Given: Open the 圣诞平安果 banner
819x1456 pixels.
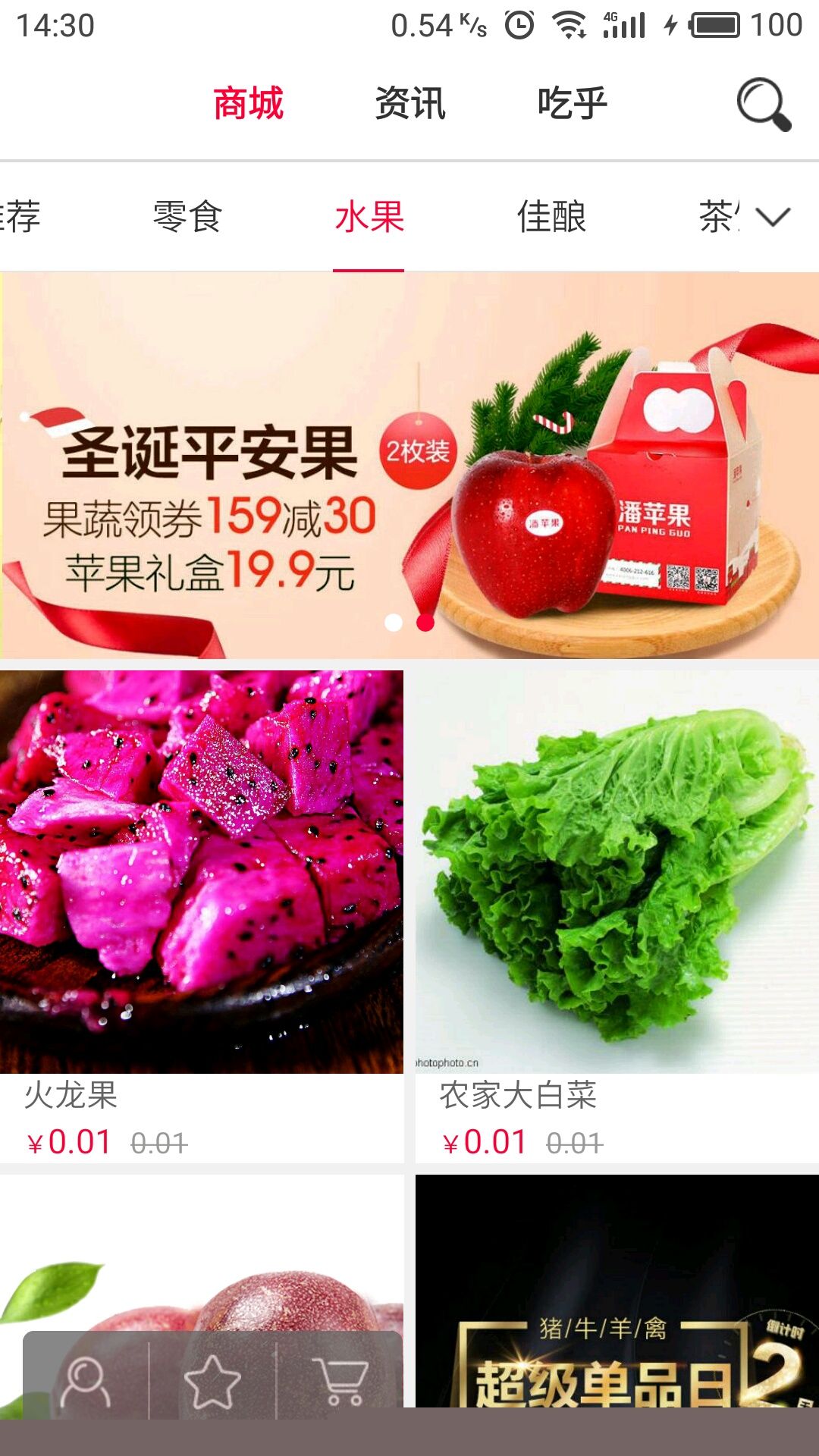Looking at the screenshot, I should coord(409,465).
